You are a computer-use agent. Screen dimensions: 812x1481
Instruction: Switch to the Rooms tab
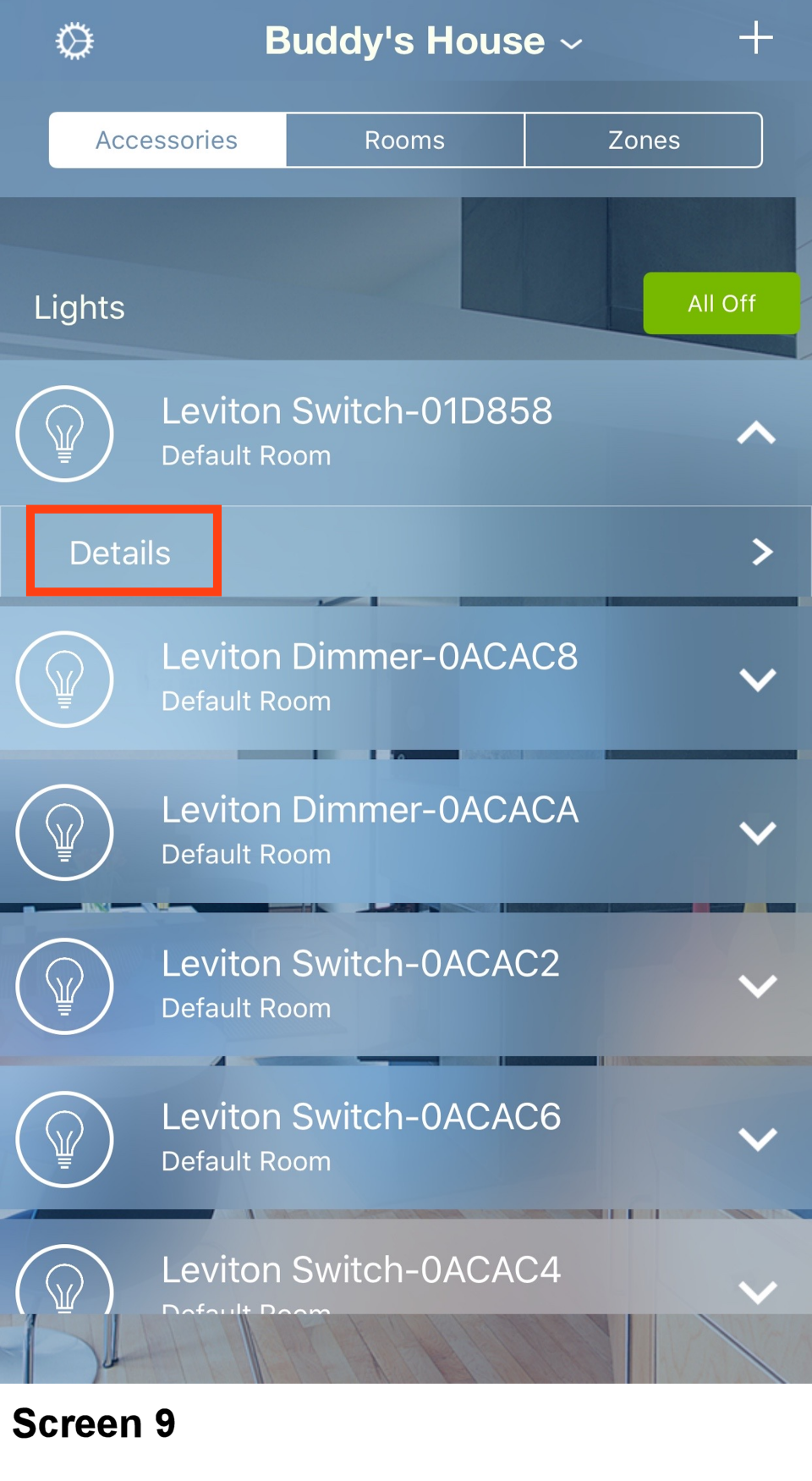click(404, 140)
